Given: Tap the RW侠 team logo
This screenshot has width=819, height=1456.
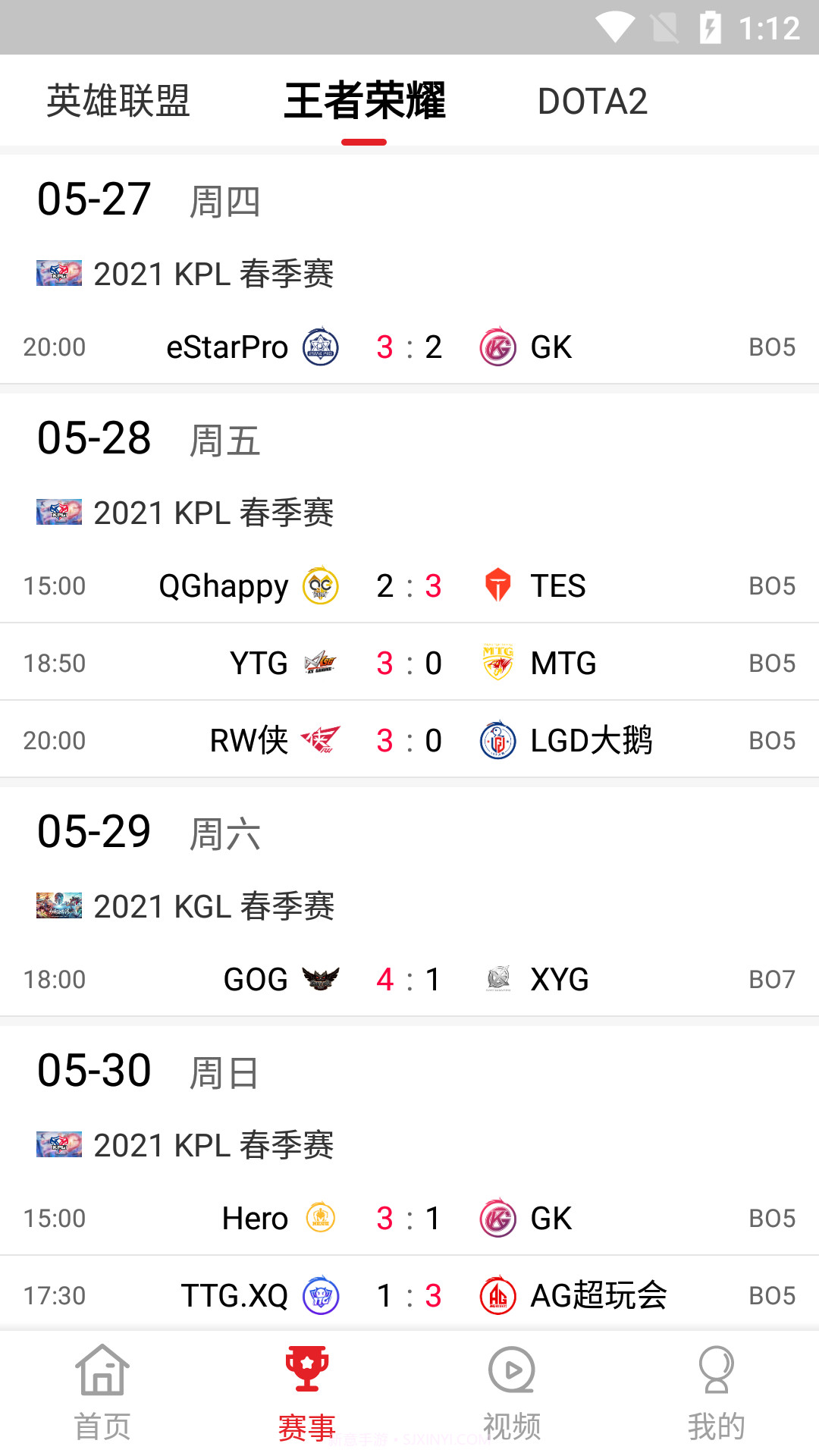Looking at the screenshot, I should (x=320, y=739).
